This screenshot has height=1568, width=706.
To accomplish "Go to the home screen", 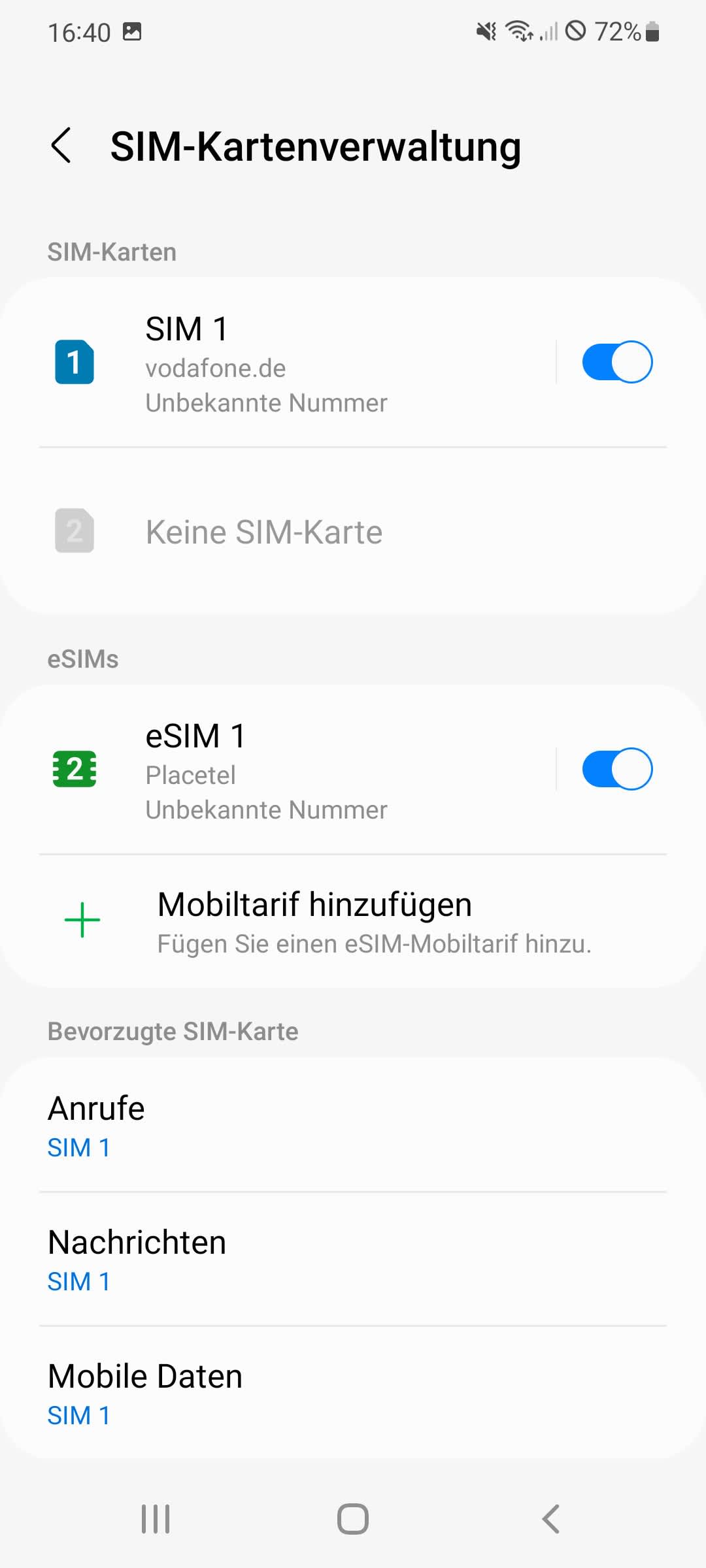I will click(x=353, y=1519).
